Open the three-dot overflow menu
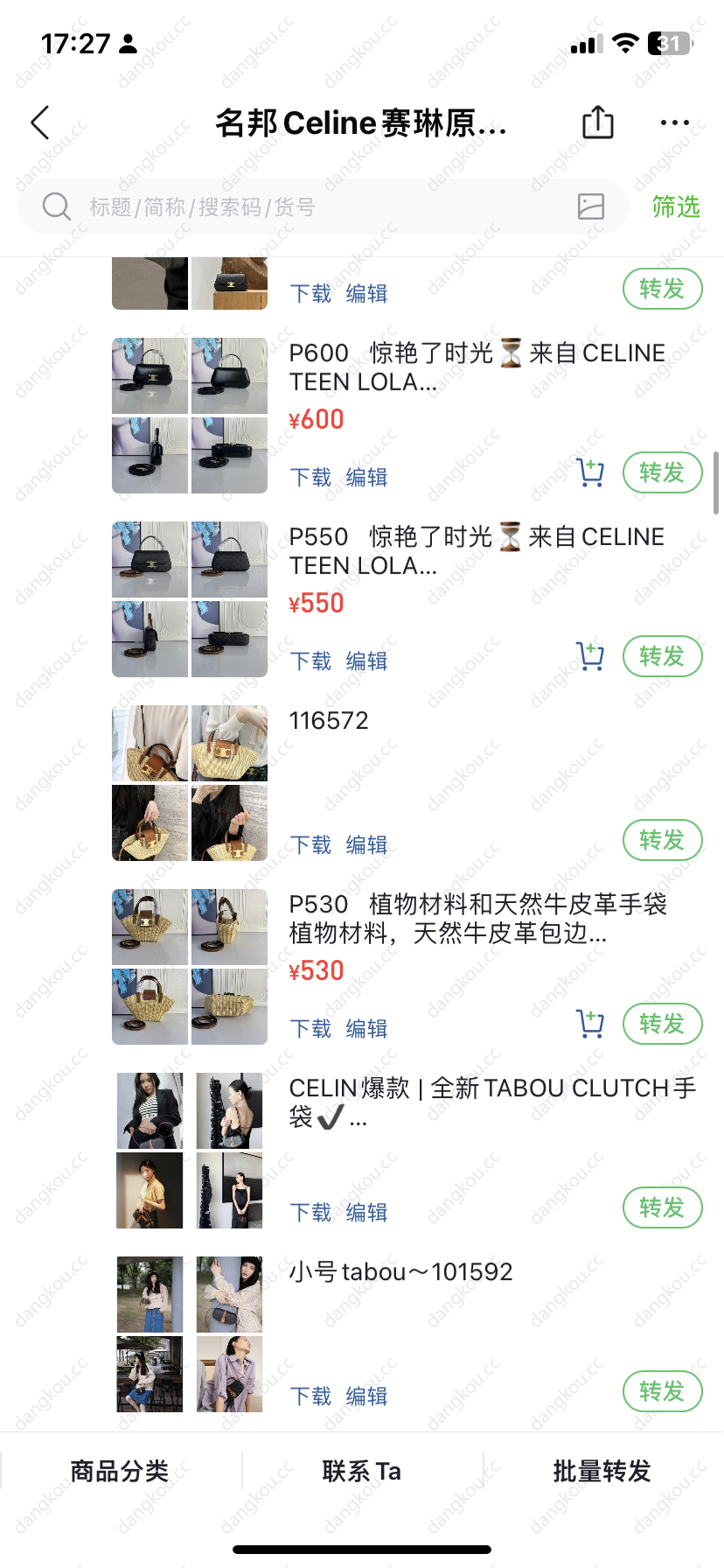724x1568 pixels. click(x=674, y=123)
